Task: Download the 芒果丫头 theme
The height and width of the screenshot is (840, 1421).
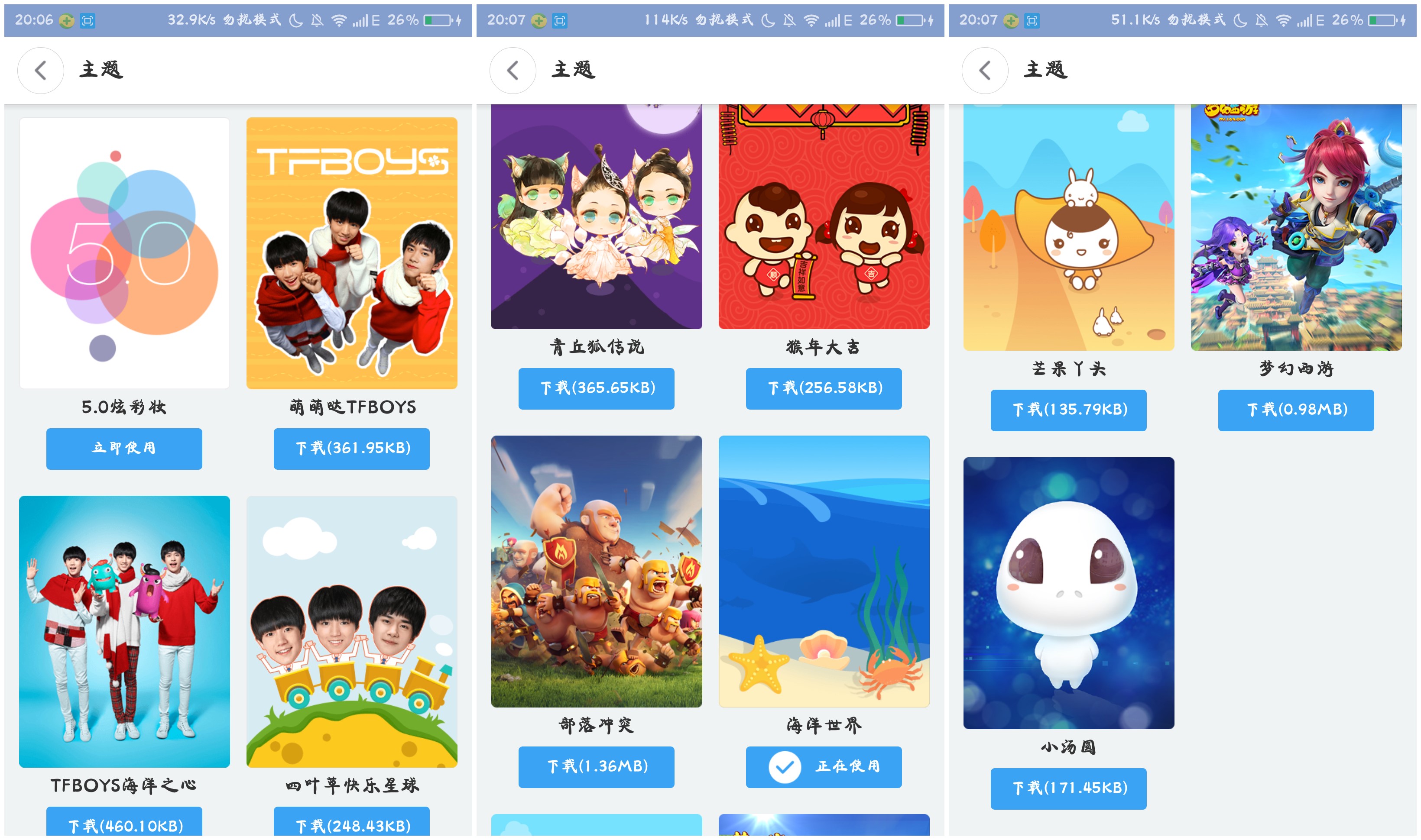Action: 1068,410
